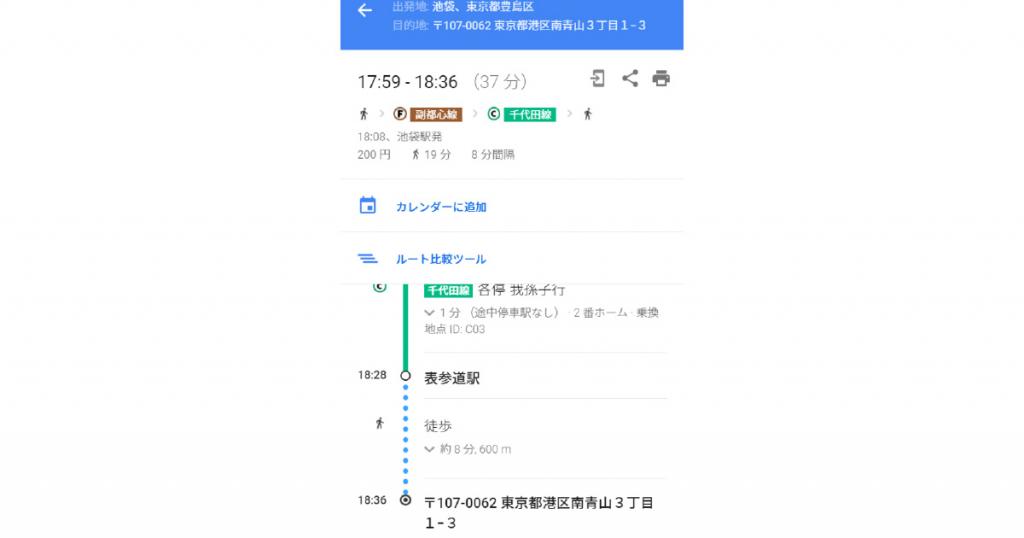Screen dimensions: 1024x538
Task: Open ルート比較ツール
Action: [x=440, y=259]
